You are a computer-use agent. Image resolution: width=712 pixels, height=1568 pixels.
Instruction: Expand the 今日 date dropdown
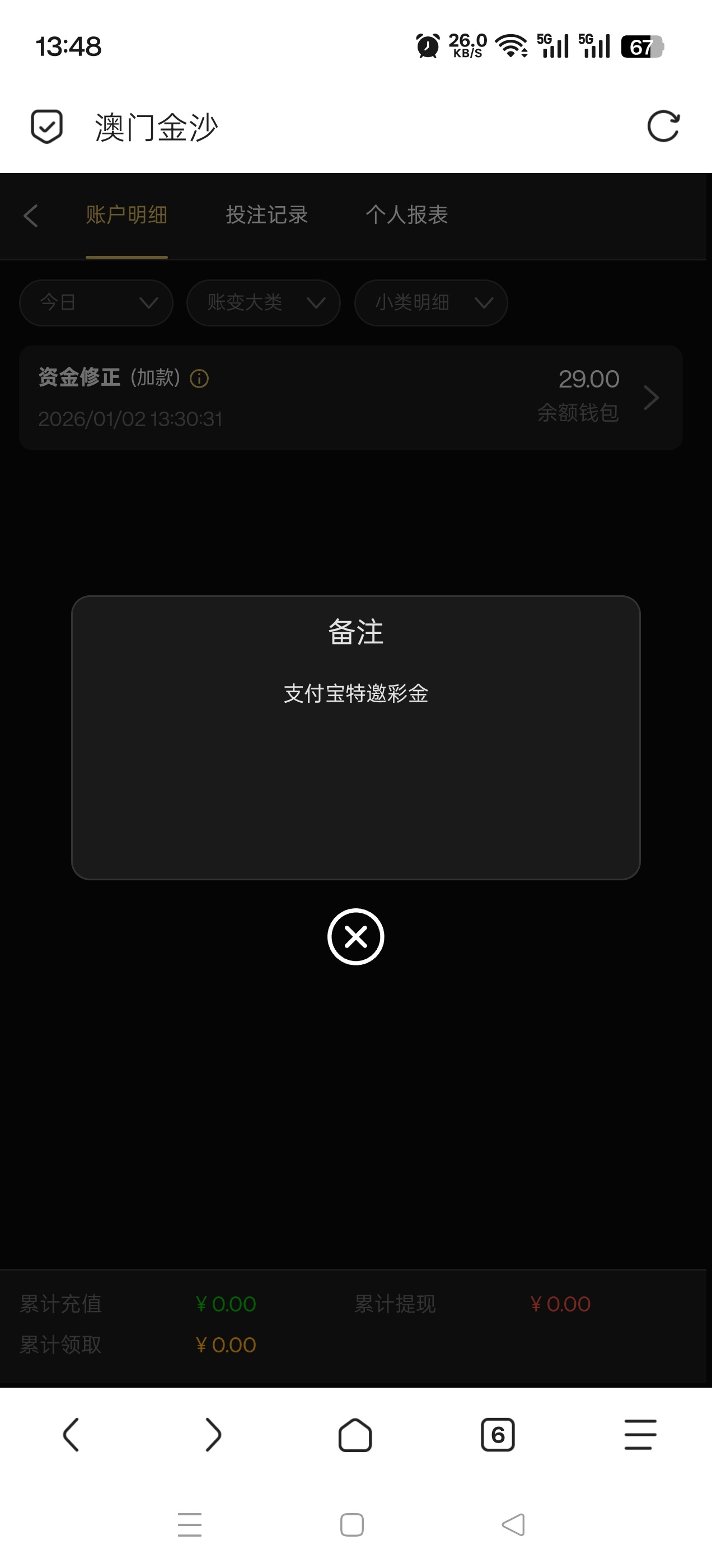[x=96, y=302]
